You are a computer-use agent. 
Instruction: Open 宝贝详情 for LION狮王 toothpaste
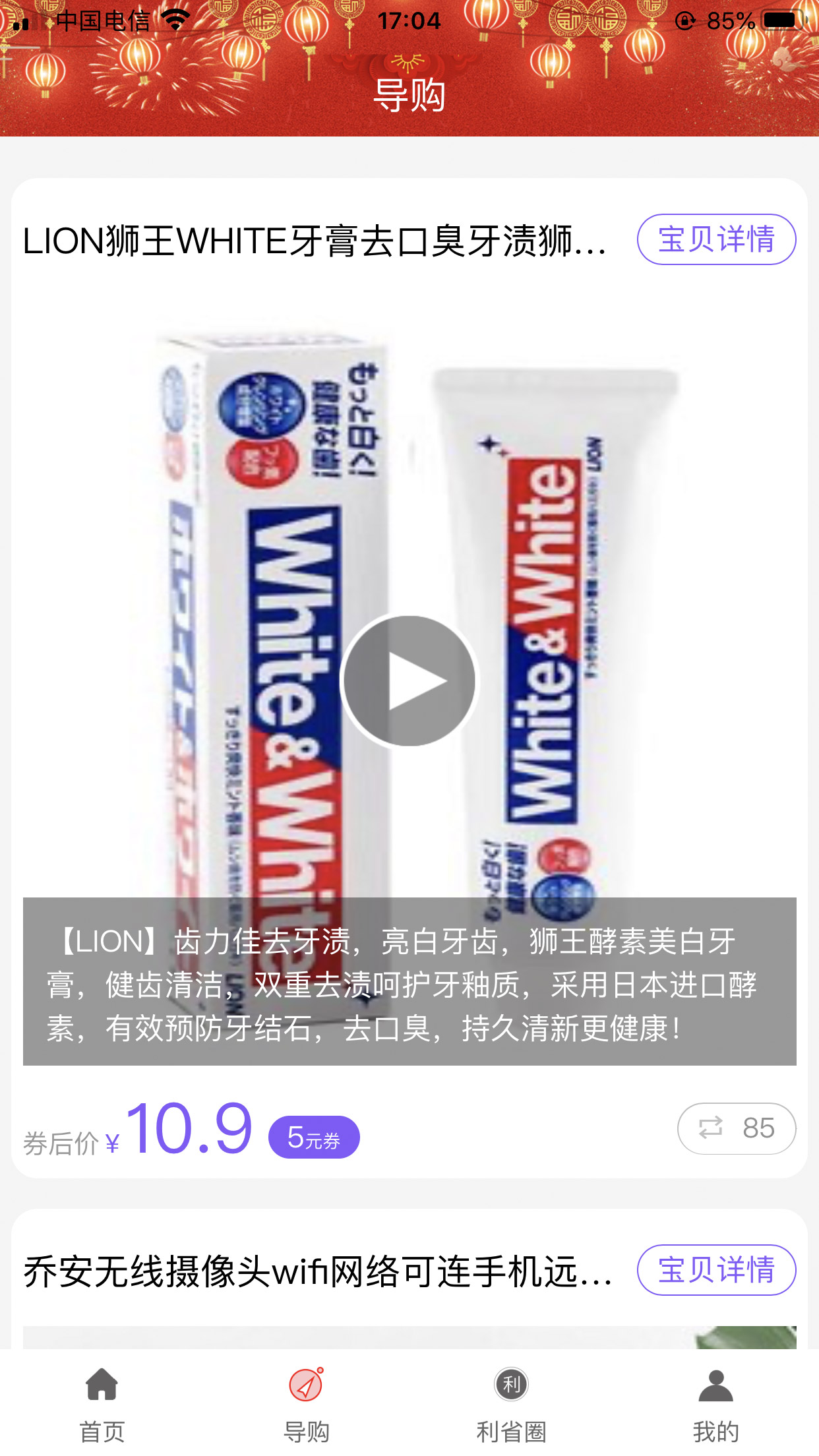716,239
